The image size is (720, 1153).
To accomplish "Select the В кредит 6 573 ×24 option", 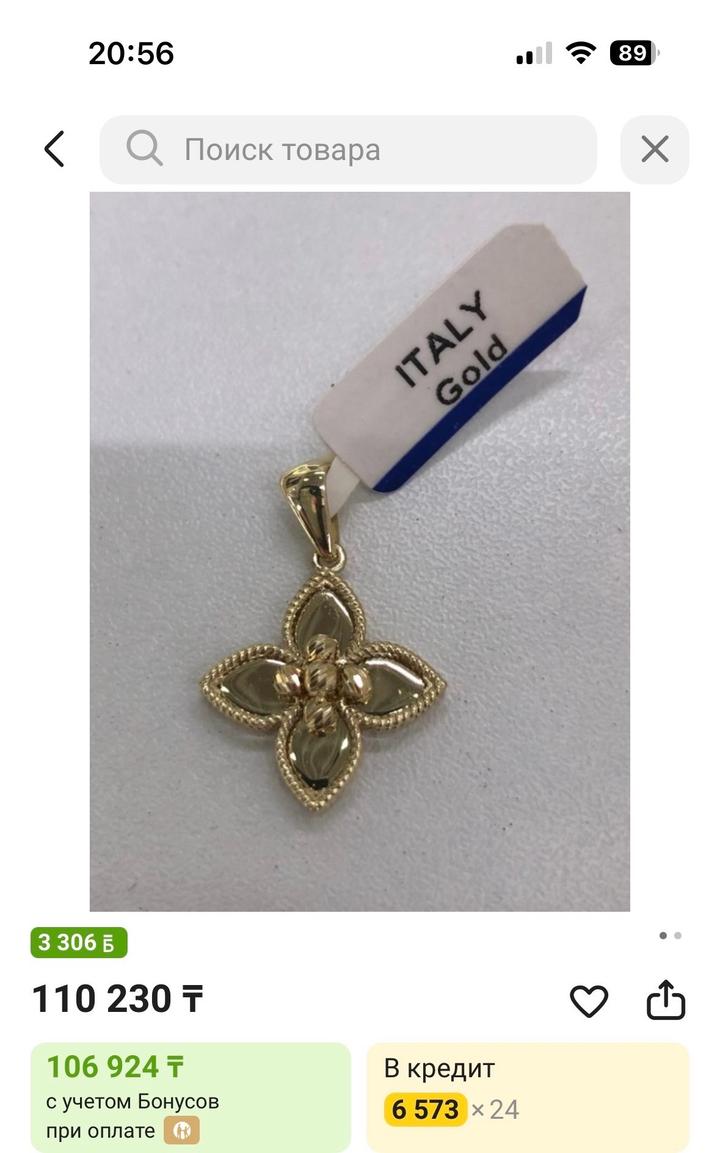I will pyautogui.click(x=527, y=1097).
